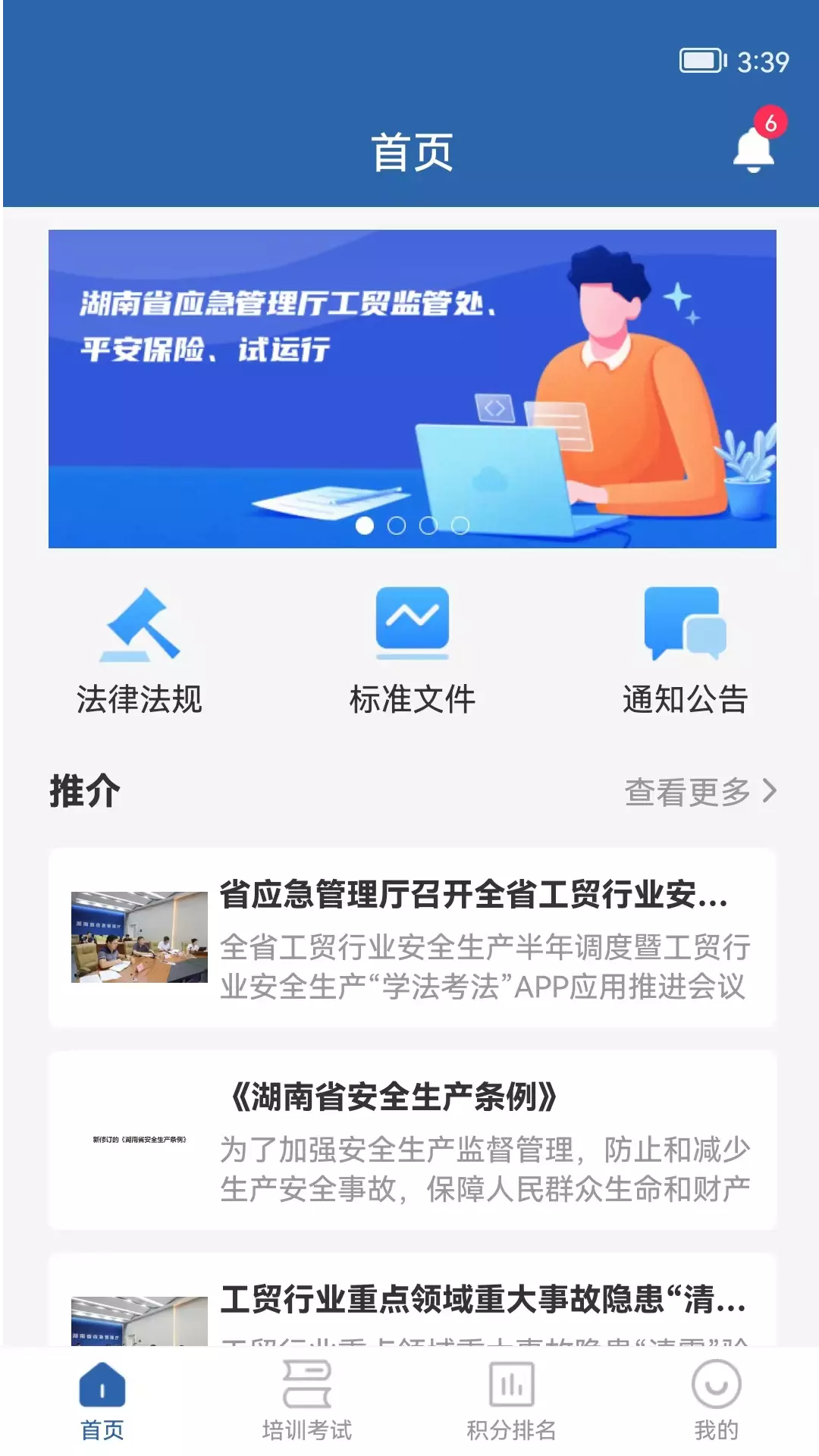Open 法律法规 section

point(140,651)
